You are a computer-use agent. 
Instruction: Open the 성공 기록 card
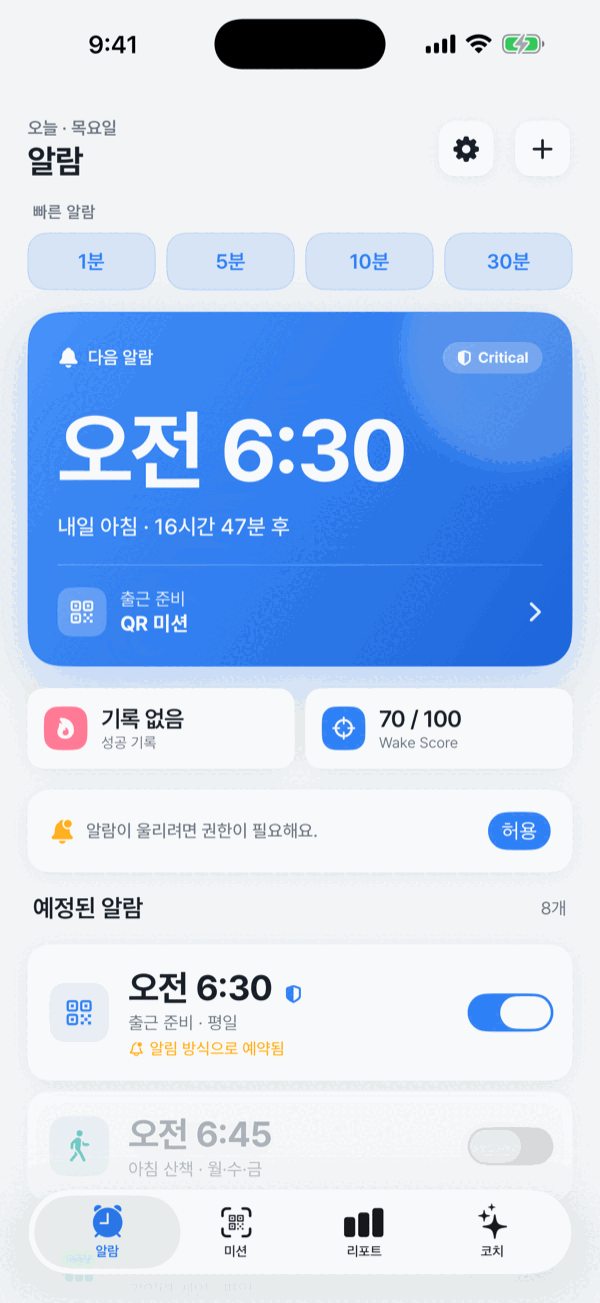click(x=161, y=728)
